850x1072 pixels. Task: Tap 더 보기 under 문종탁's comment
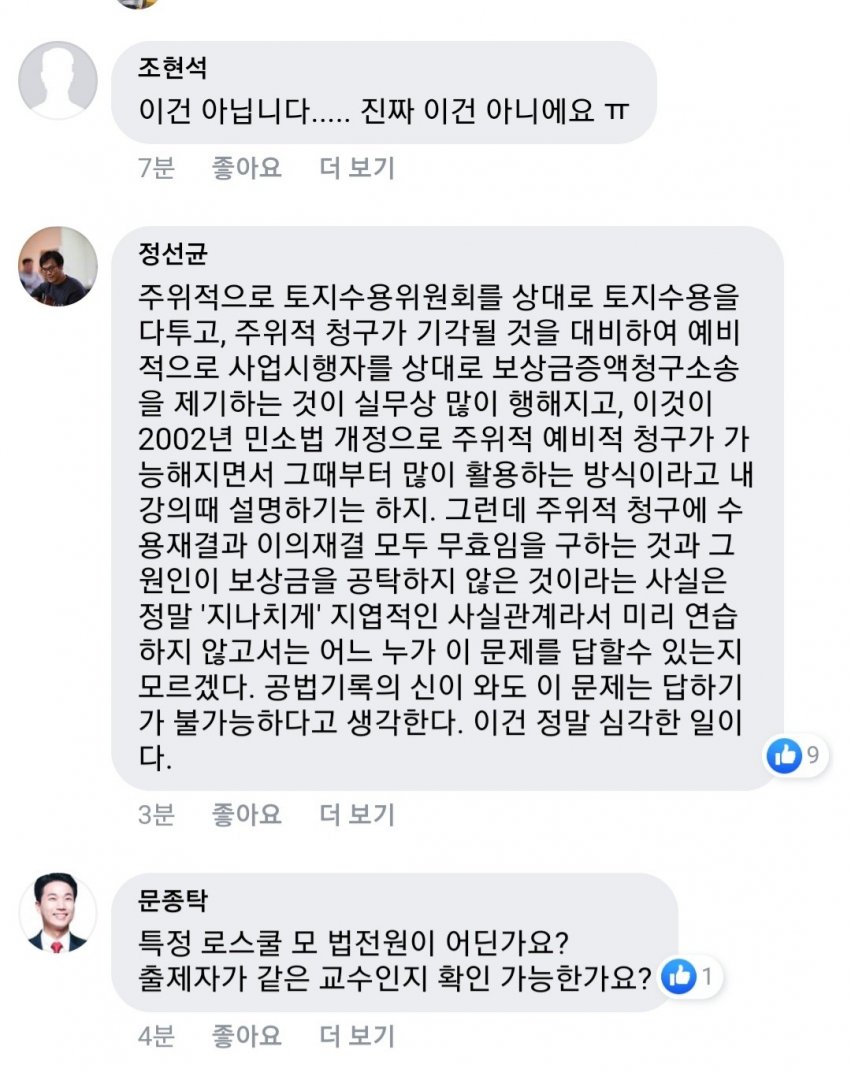pos(357,1035)
